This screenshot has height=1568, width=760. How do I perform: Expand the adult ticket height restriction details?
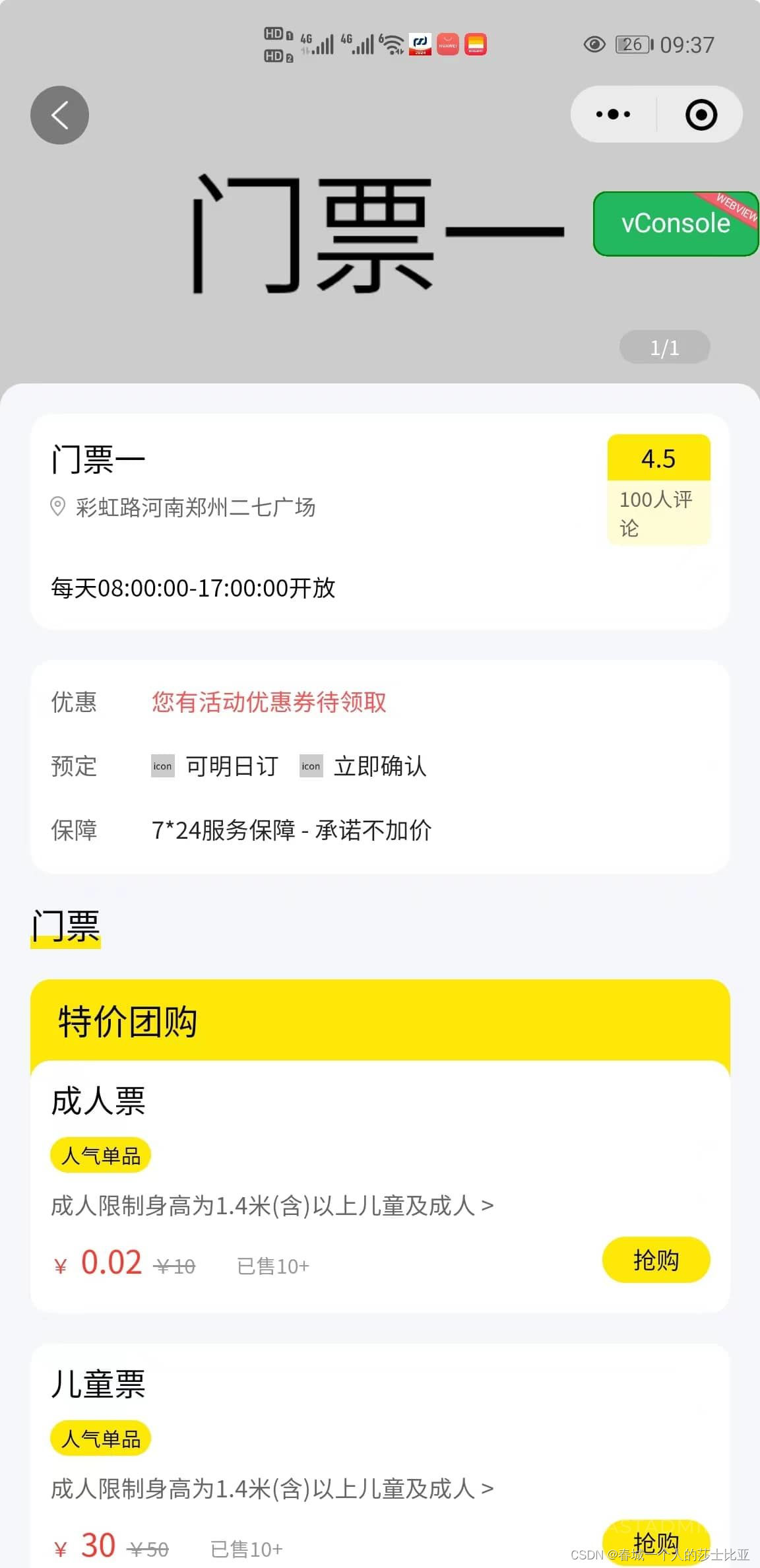coord(270,1205)
